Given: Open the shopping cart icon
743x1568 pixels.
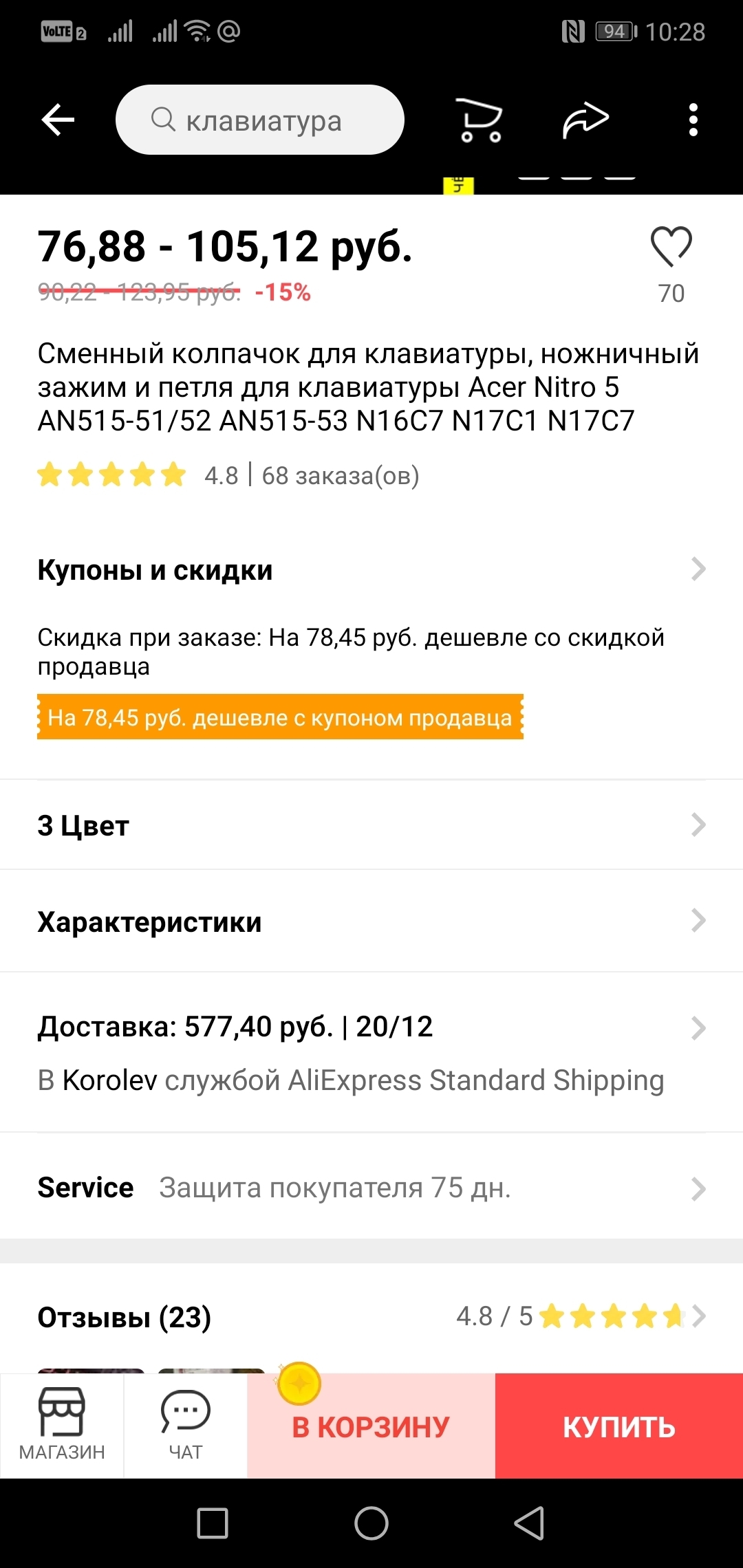Looking at the screenshot, I should (480, 120).
